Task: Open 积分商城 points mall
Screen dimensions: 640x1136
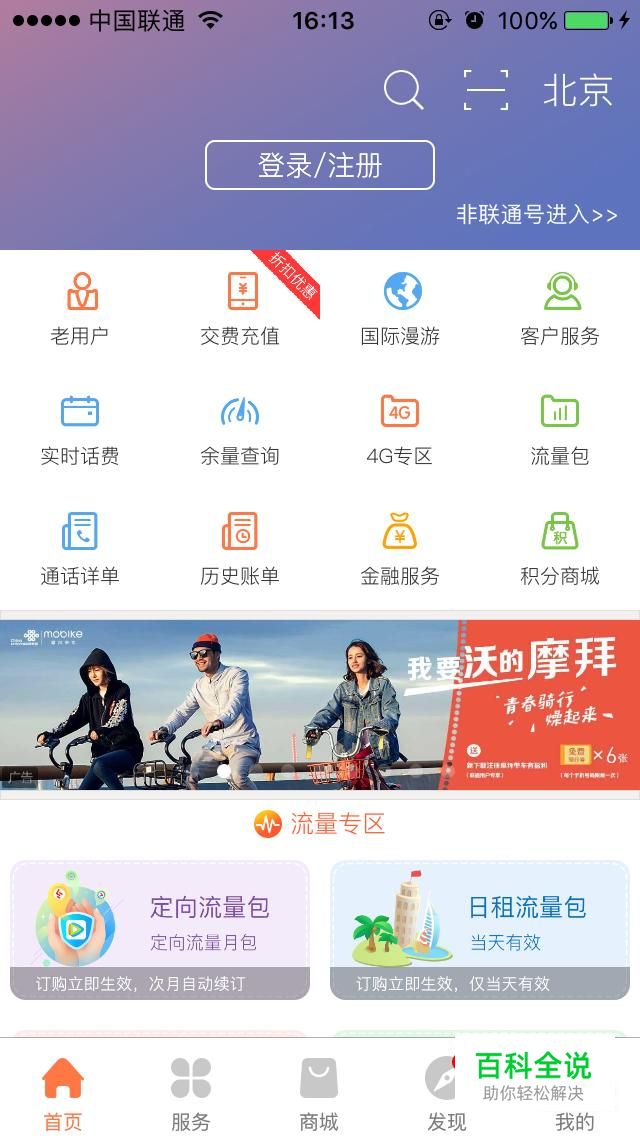Action: coord(560,549)
